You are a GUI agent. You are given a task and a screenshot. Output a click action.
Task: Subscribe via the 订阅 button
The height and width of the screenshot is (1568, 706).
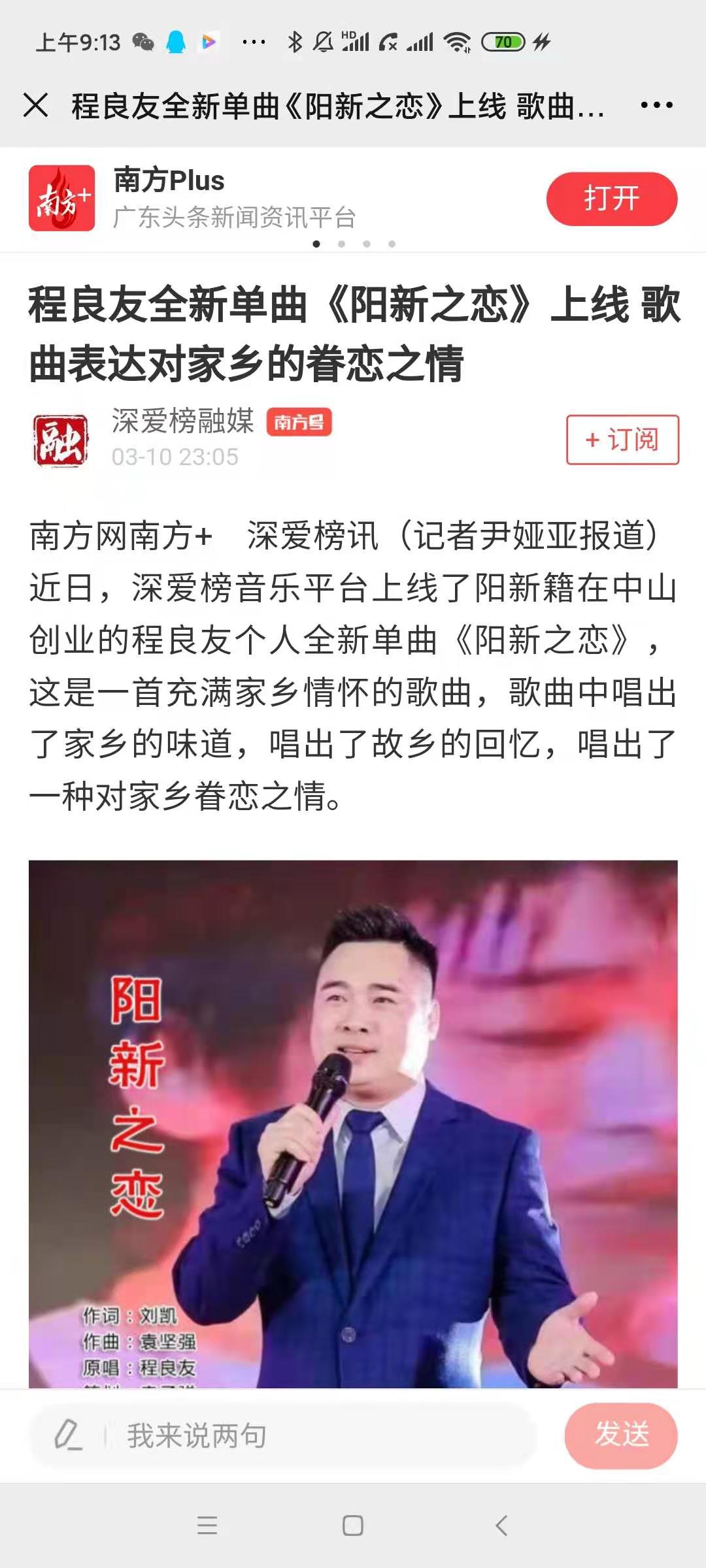(x=622, y=440)
